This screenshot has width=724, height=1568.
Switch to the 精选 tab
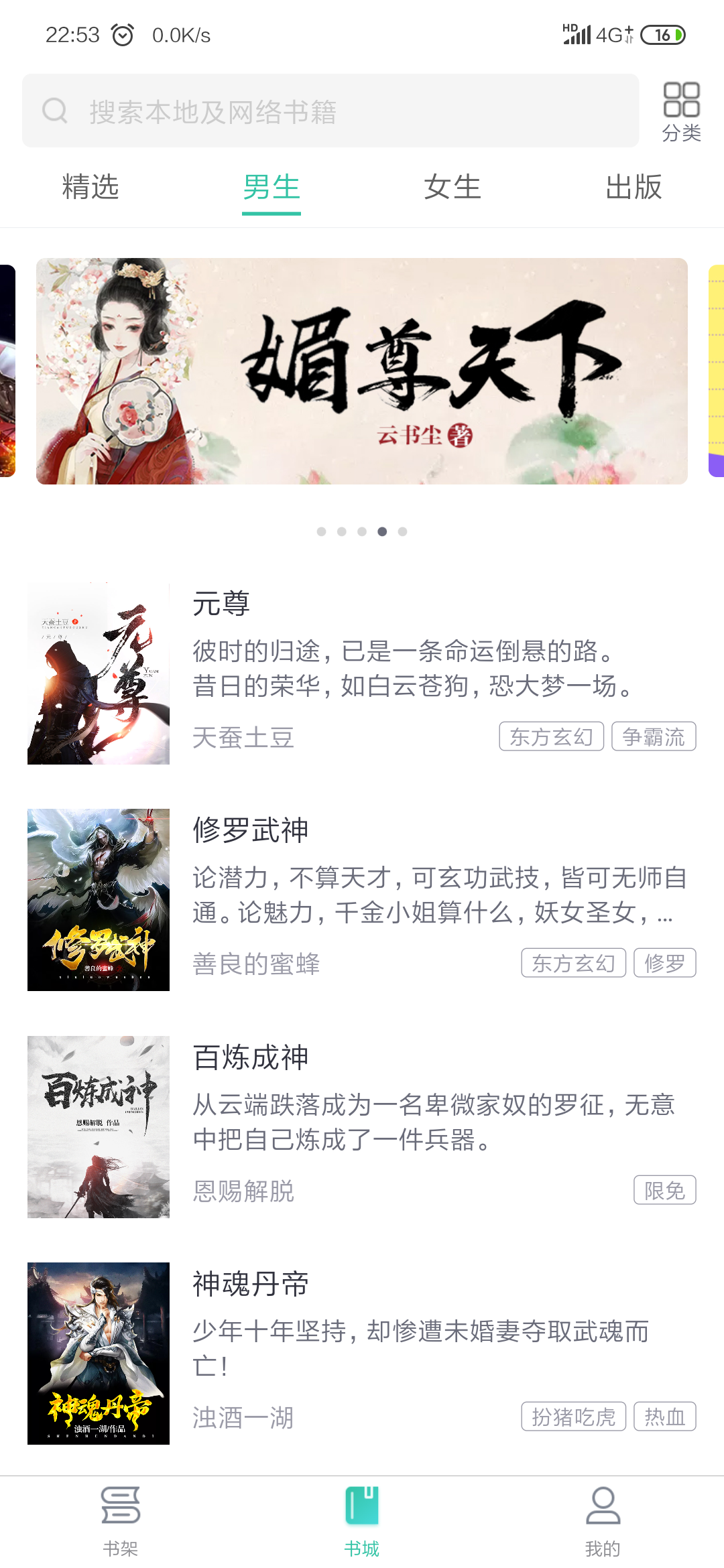pyautogui.click(x=90, y=187)
